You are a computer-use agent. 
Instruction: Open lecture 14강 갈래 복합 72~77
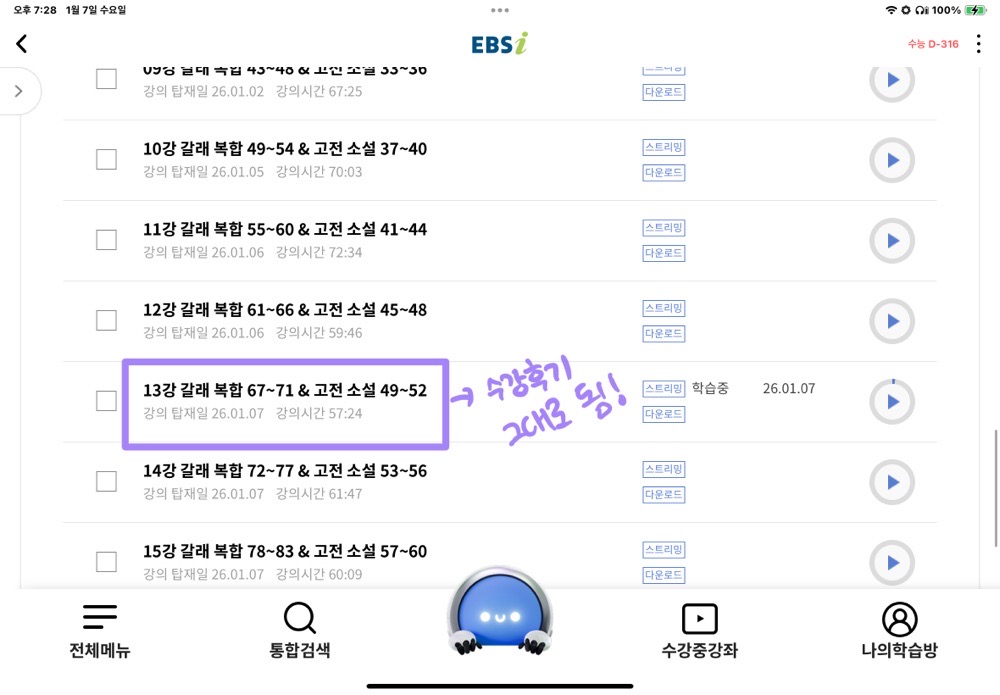point(285,471)
